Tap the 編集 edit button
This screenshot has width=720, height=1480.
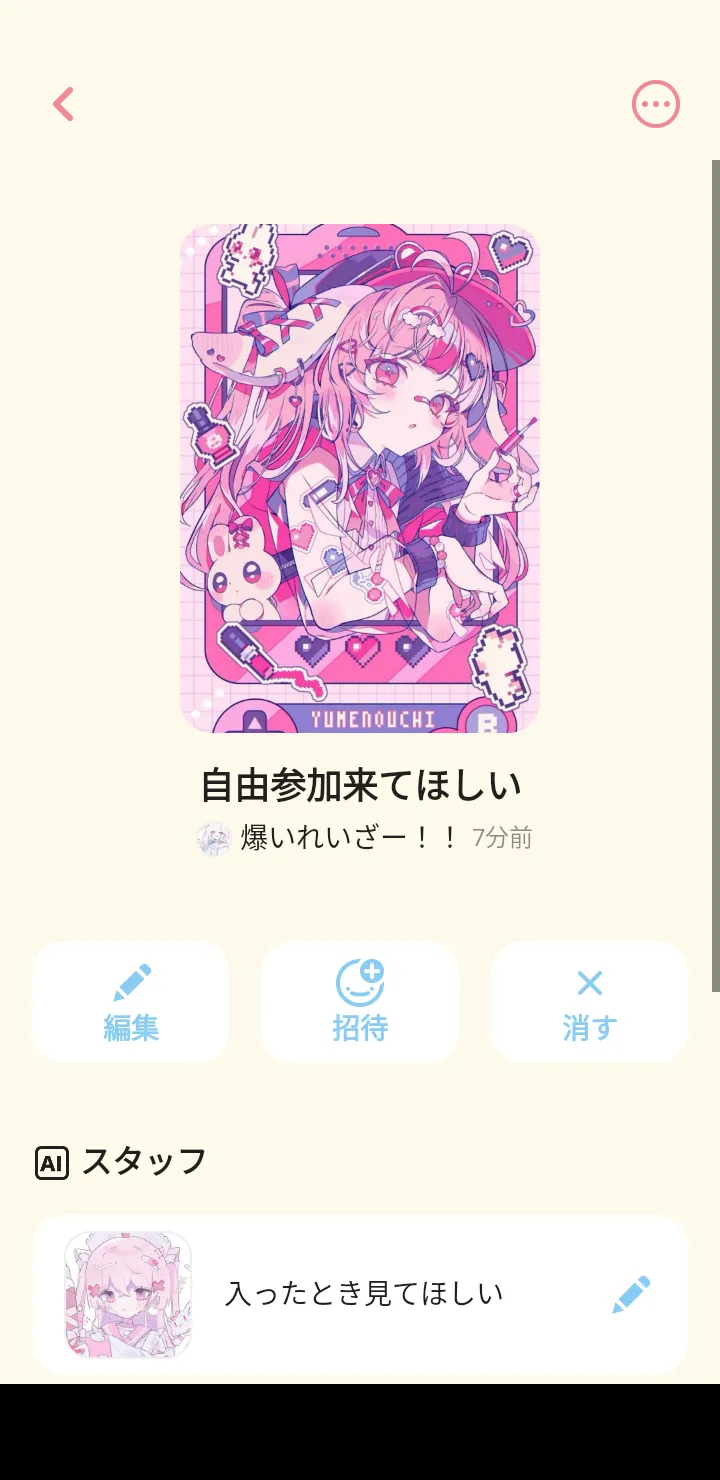tap(131, 1002)
